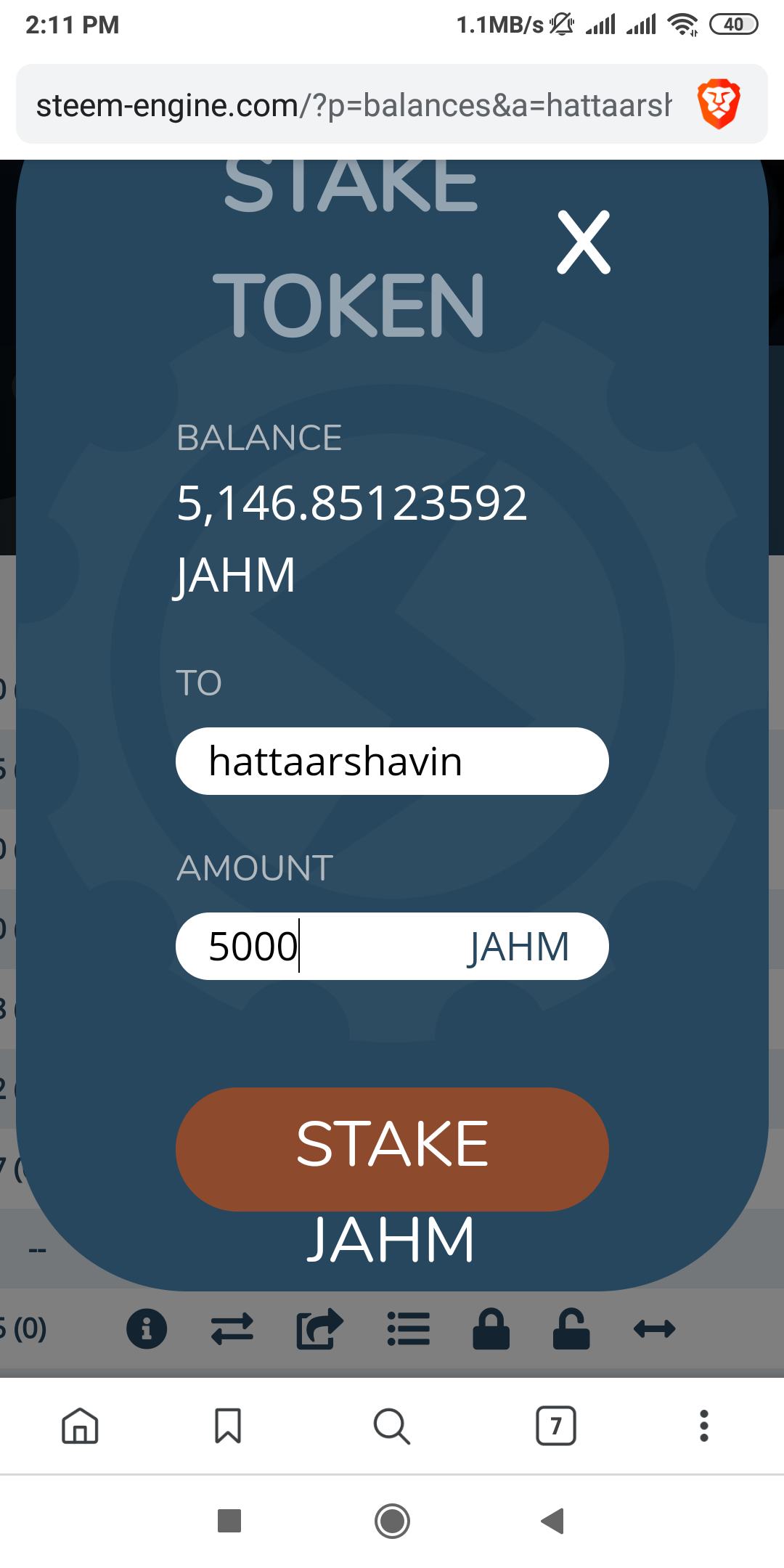Screen dimensions: 784x1568
Task: Open browser bookmarks
Action: (x=228, y=1426)
